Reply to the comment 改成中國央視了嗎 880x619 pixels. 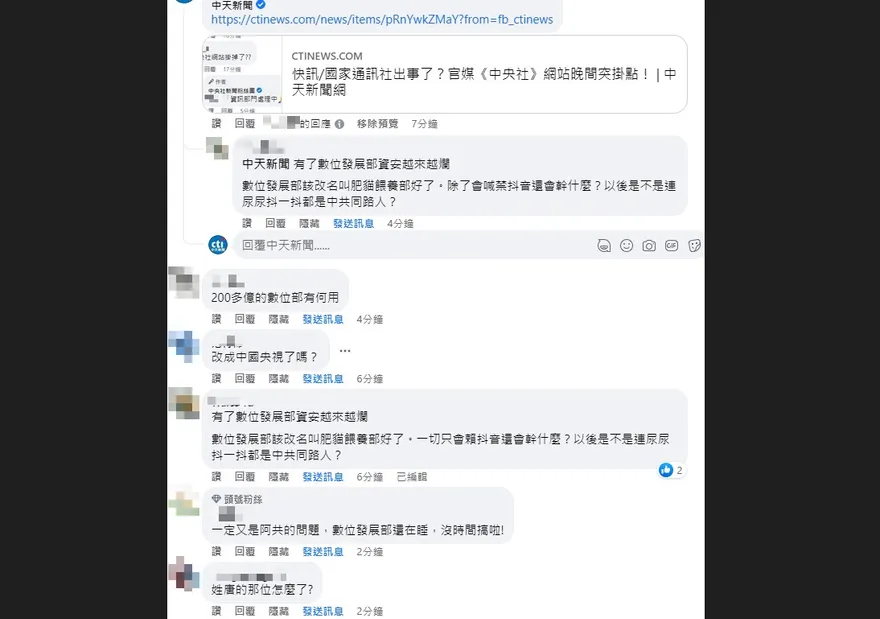pyautogui.click(x=245, y=380)
